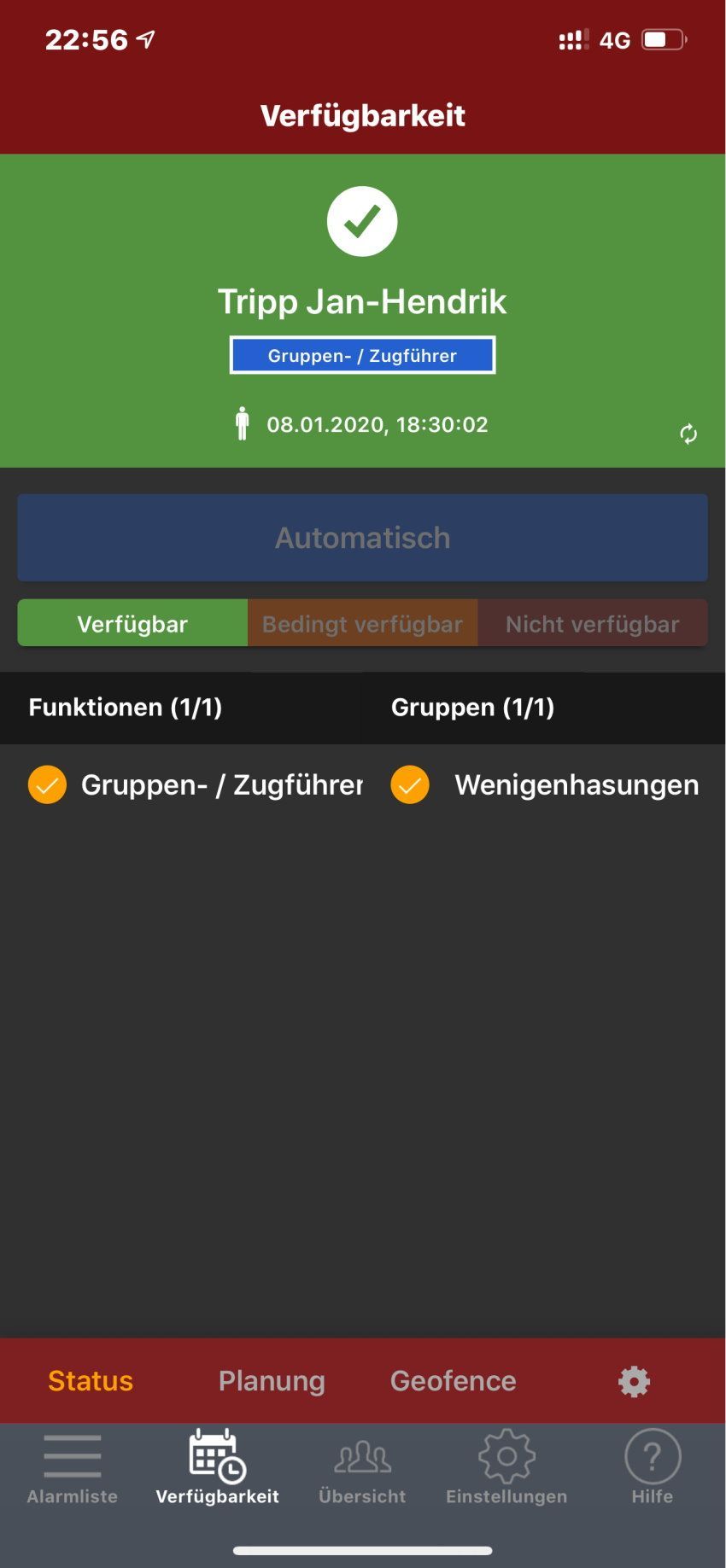Viewport: 726px width, 1568px height.
Task: Open the Hilfe tab
Action: pos(652,1468)
